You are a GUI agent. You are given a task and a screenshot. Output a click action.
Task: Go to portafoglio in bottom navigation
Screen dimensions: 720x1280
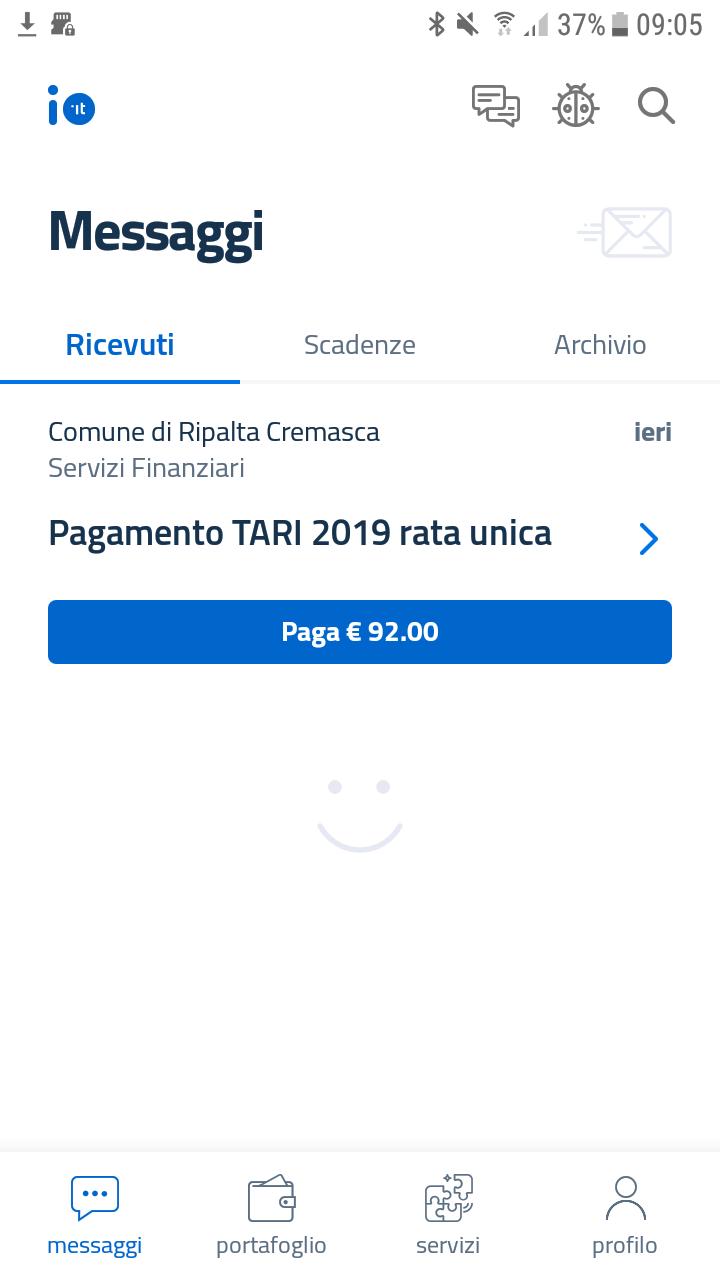coord(271,1215)
